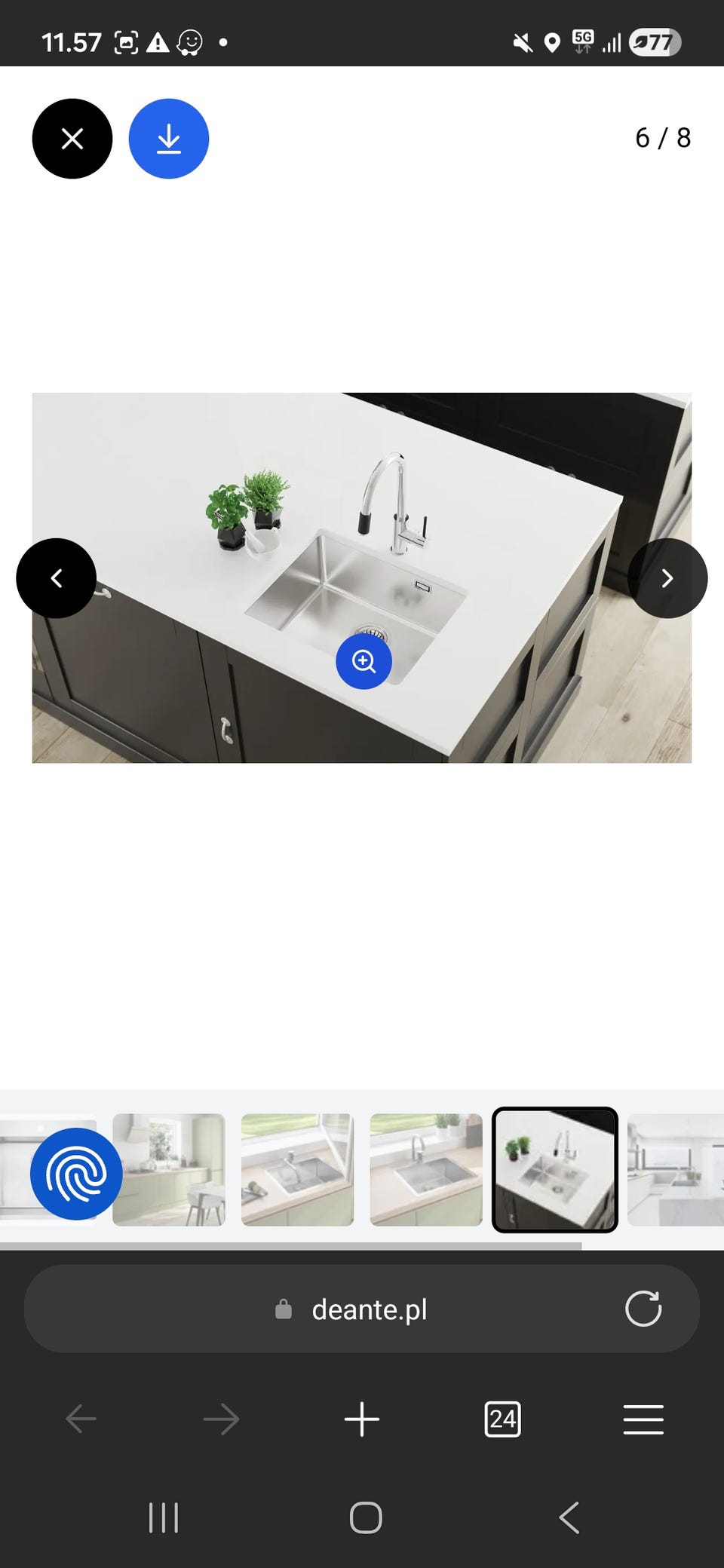The image size is (724, 1568).
Task: Open the recent apps overview
Action: point(164,1517)
